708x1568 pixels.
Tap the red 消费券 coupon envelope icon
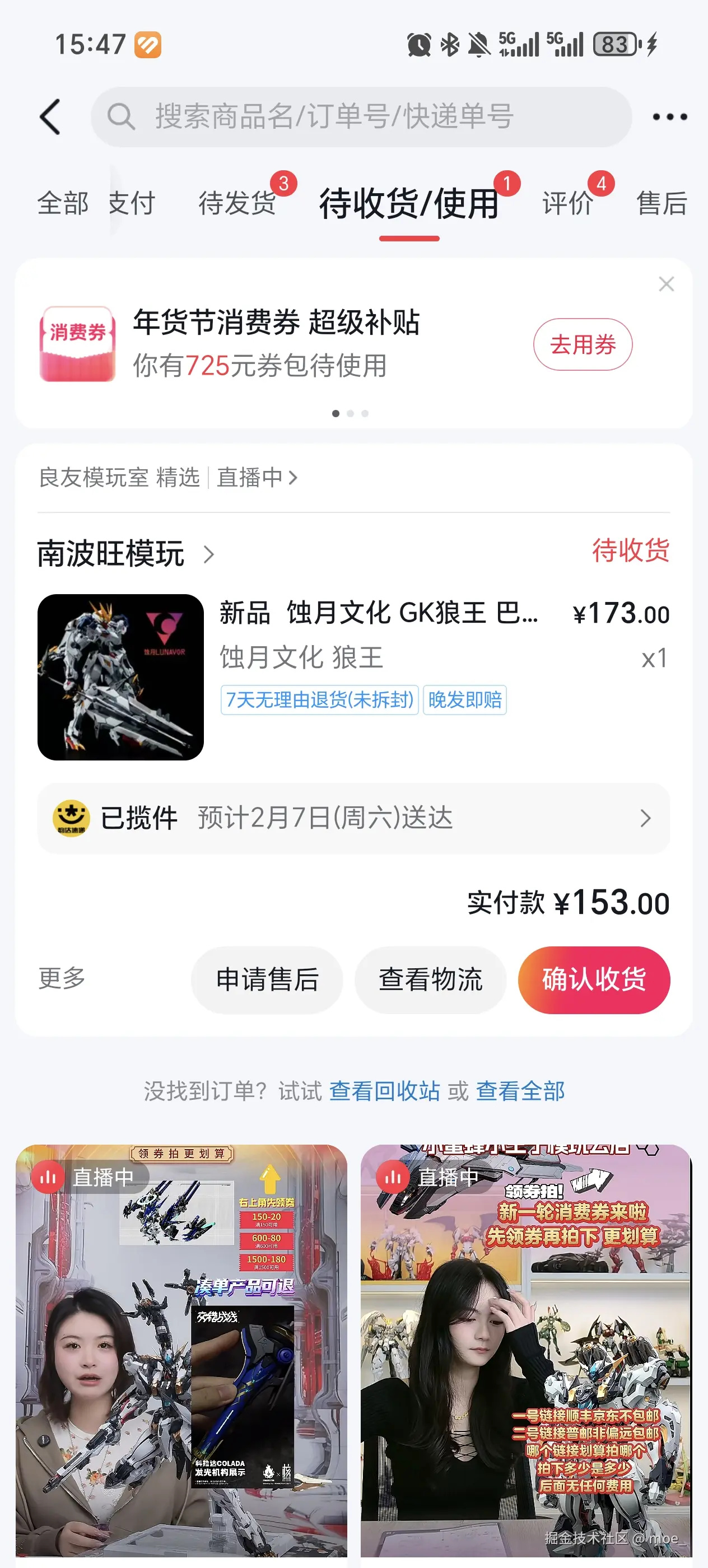[77, 344]
